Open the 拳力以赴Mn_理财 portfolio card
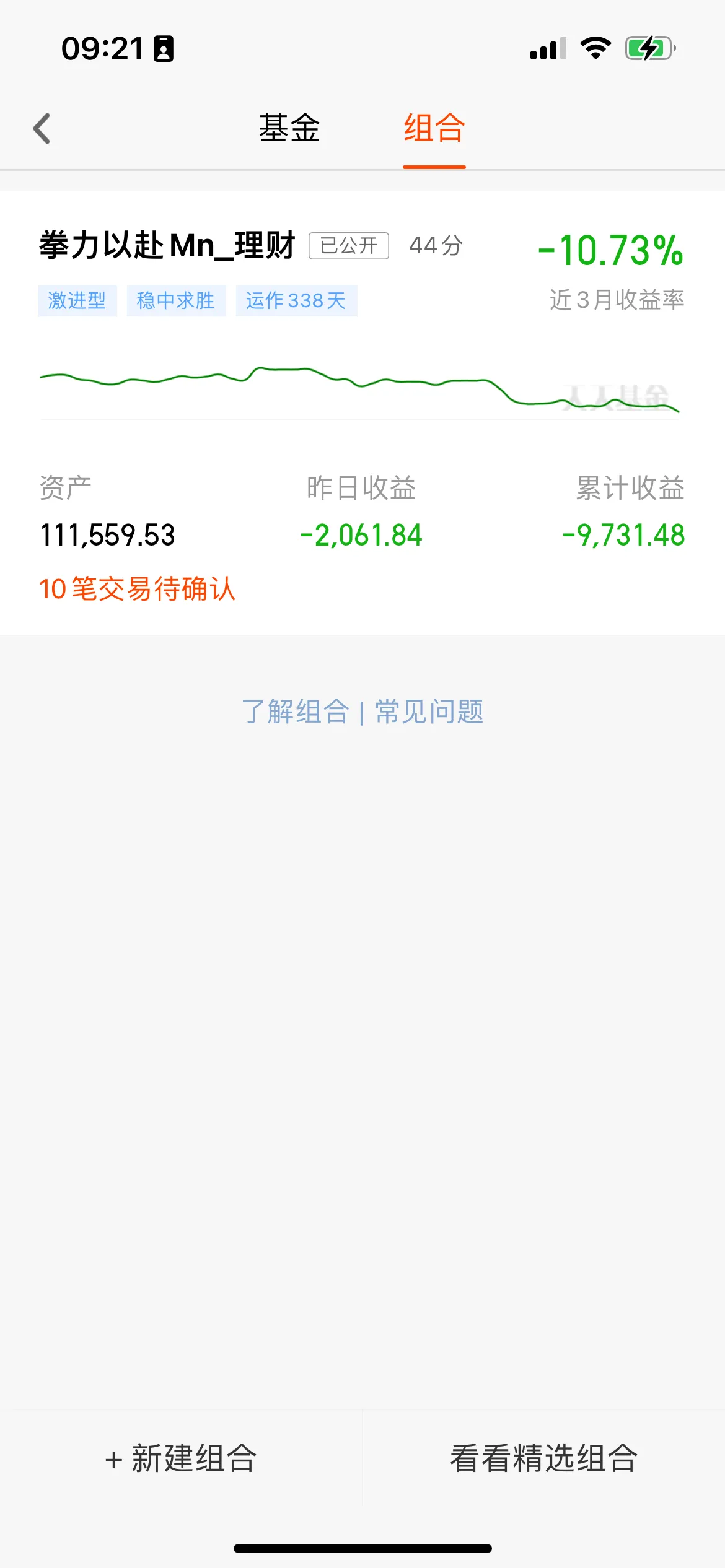The height and width of the screenshot is (1568, 725). pos(167,246)
